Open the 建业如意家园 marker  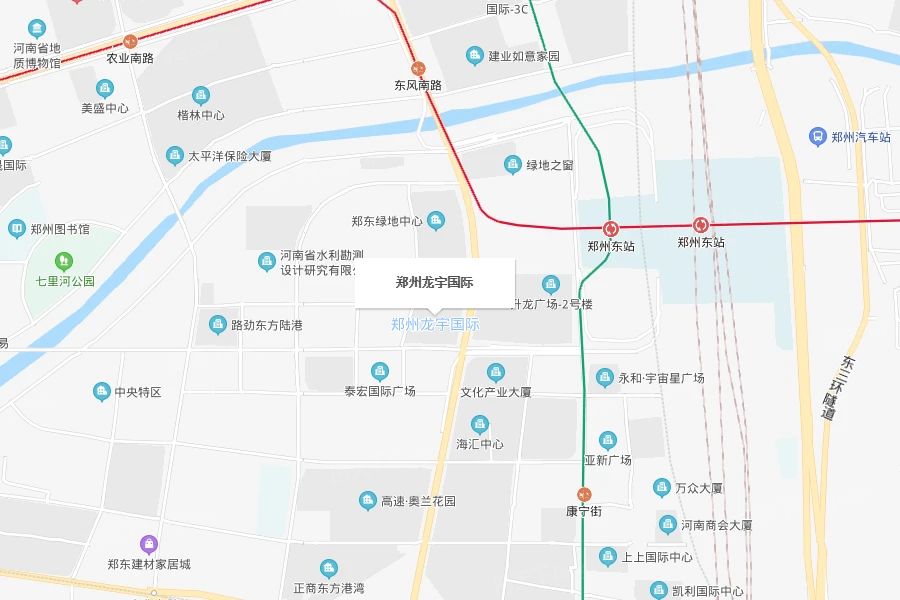(x=475, y=56)
